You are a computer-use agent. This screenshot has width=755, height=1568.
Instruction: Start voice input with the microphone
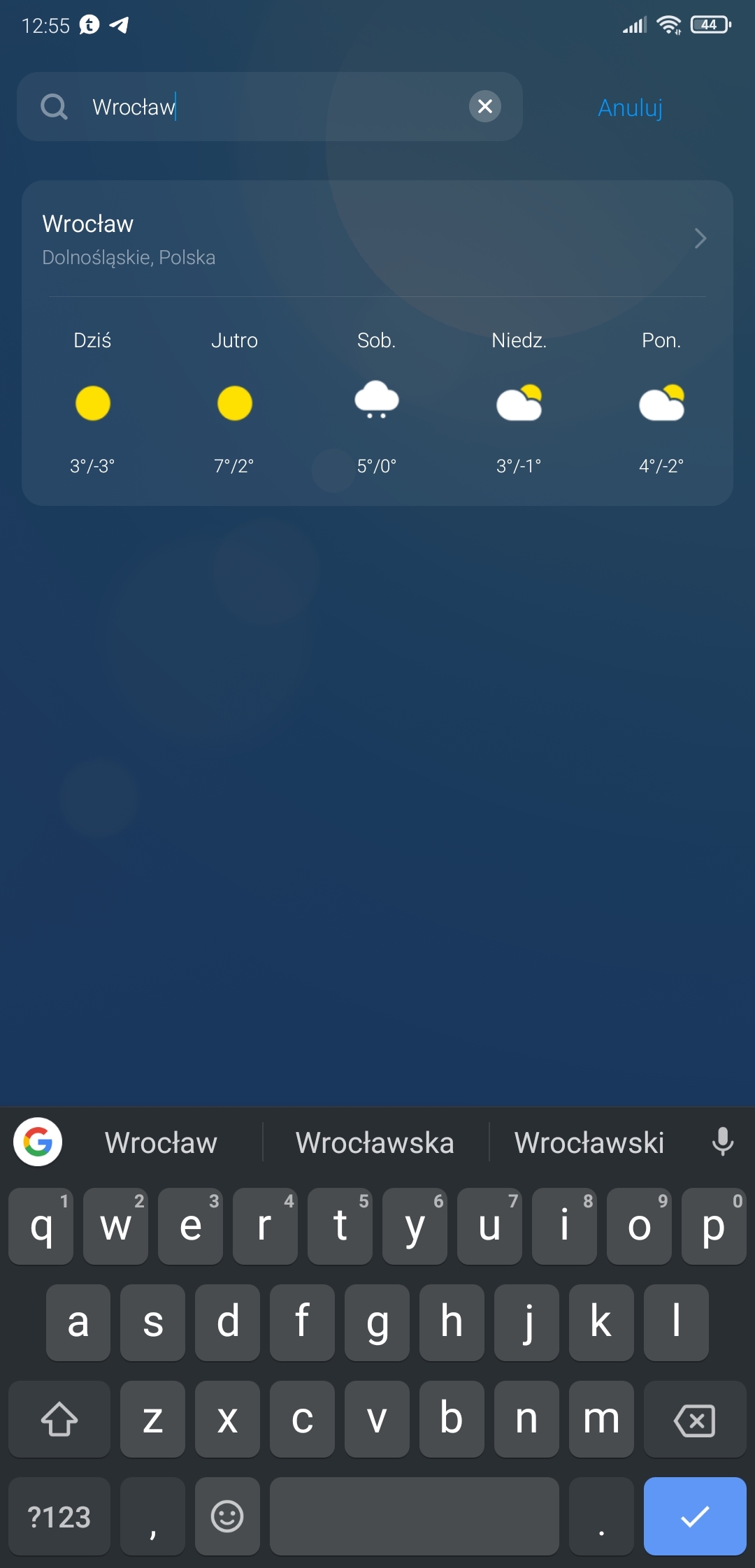[x=722, y=1142]
